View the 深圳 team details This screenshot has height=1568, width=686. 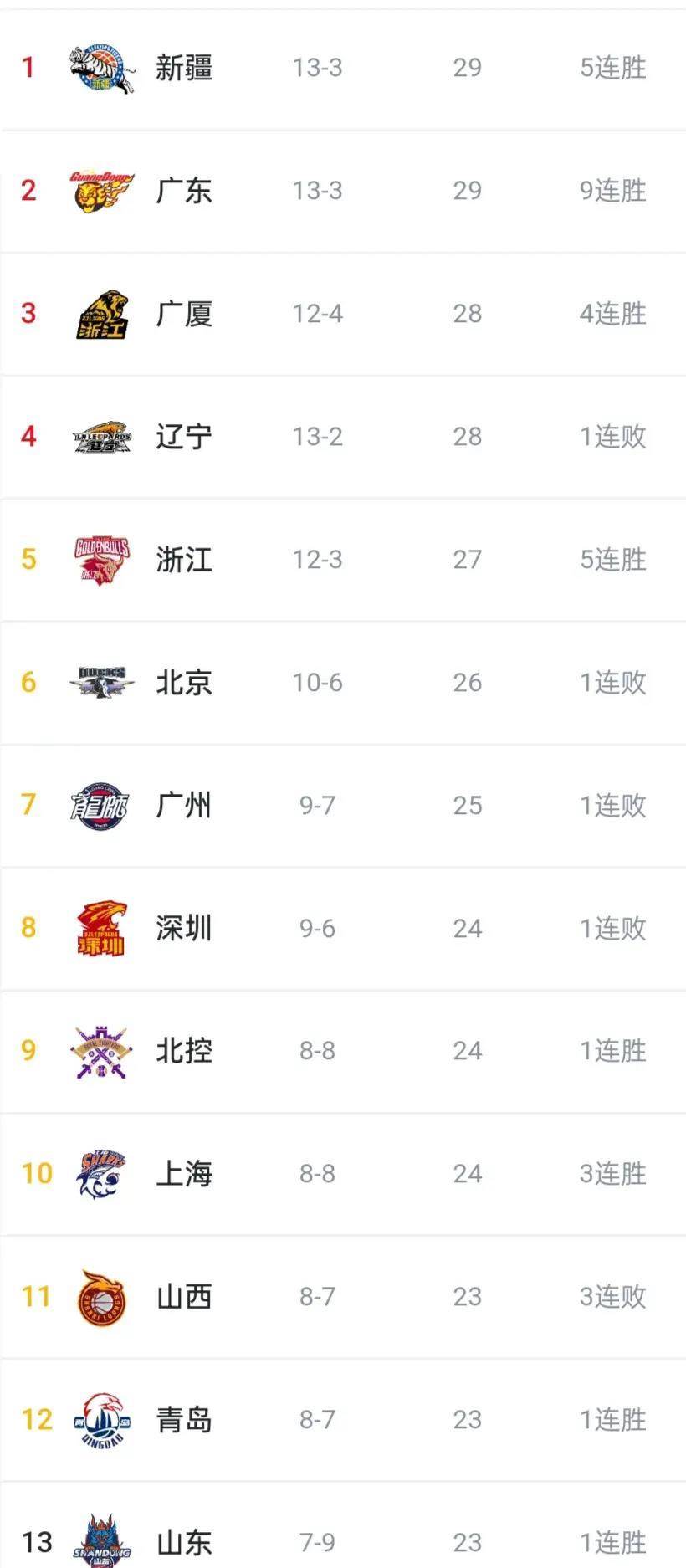pyautogui.click(x=343, y=929)
